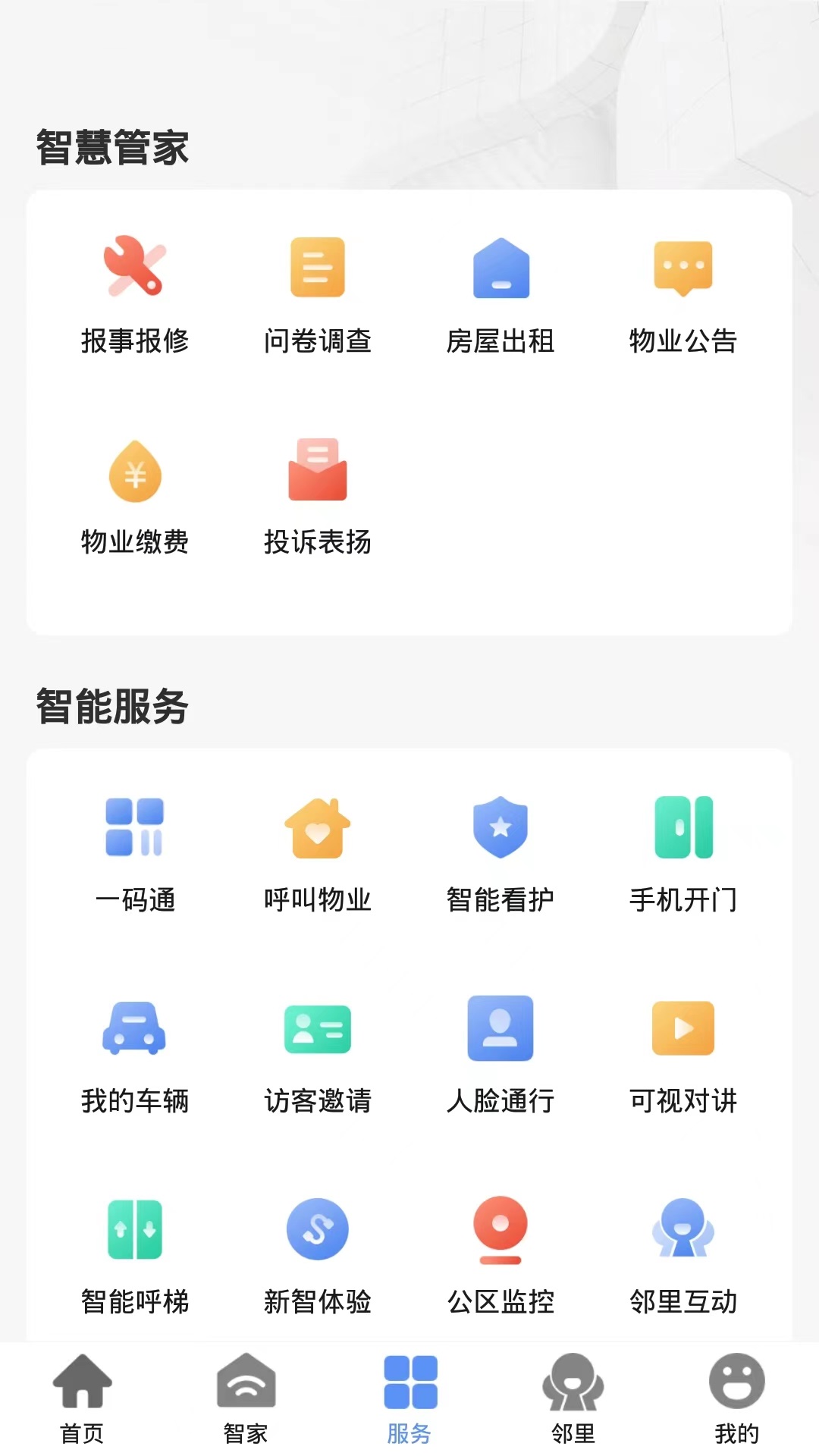The height and width of the screenshot is (1456, 819).
Task: Open 我的车辆 my vehicles
Action: coord(135,1054)
